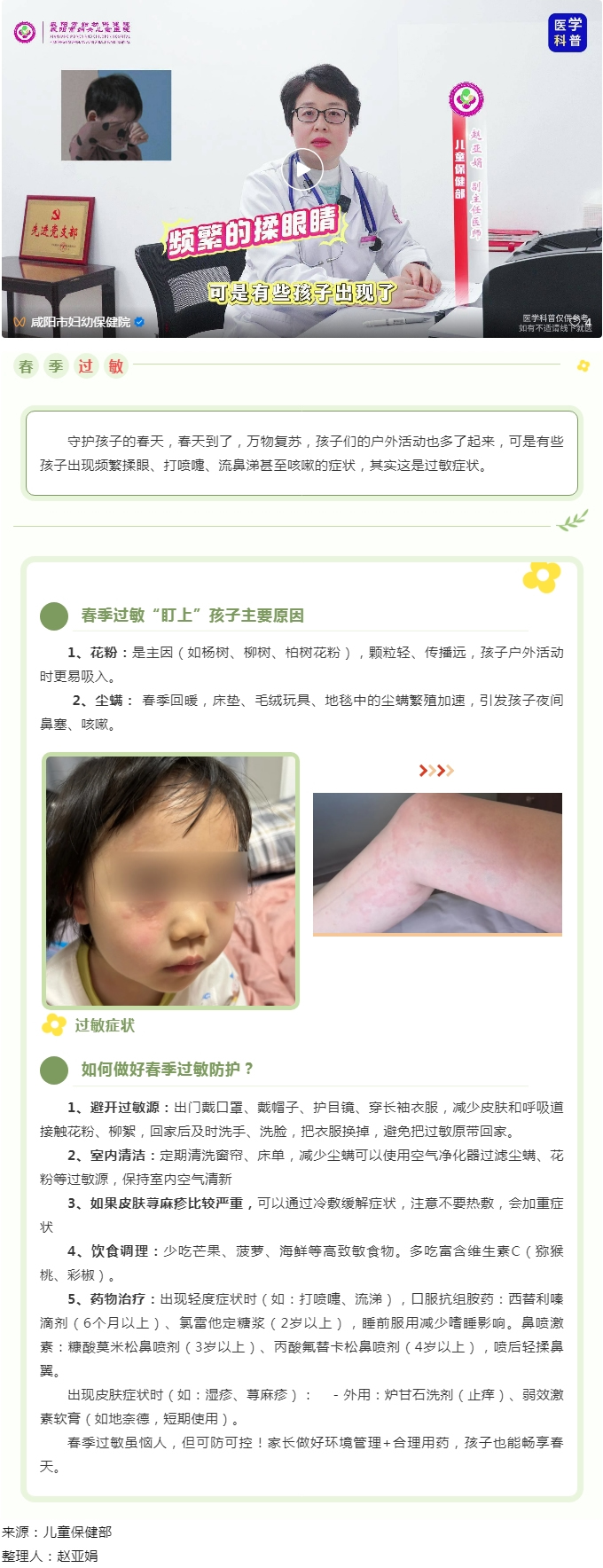This screenshot has width=603, height=1568.
Task: Open the 咸阳市妇幼保健院 channel account
Action: coord(80,322)
